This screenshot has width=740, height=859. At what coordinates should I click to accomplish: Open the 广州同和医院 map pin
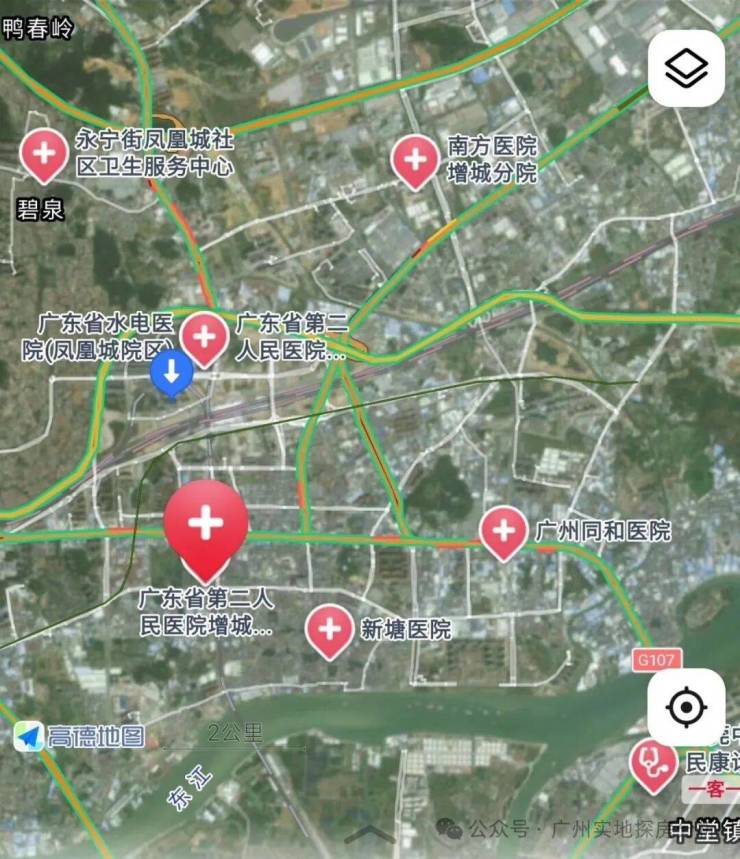click(x=503, y=530)
